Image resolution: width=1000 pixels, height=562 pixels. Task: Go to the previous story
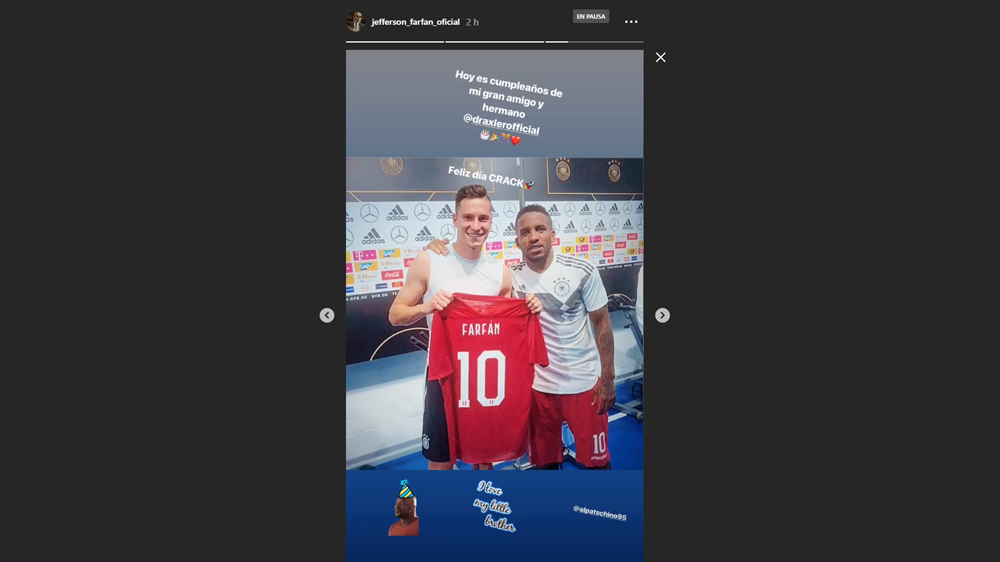(327, 315)
